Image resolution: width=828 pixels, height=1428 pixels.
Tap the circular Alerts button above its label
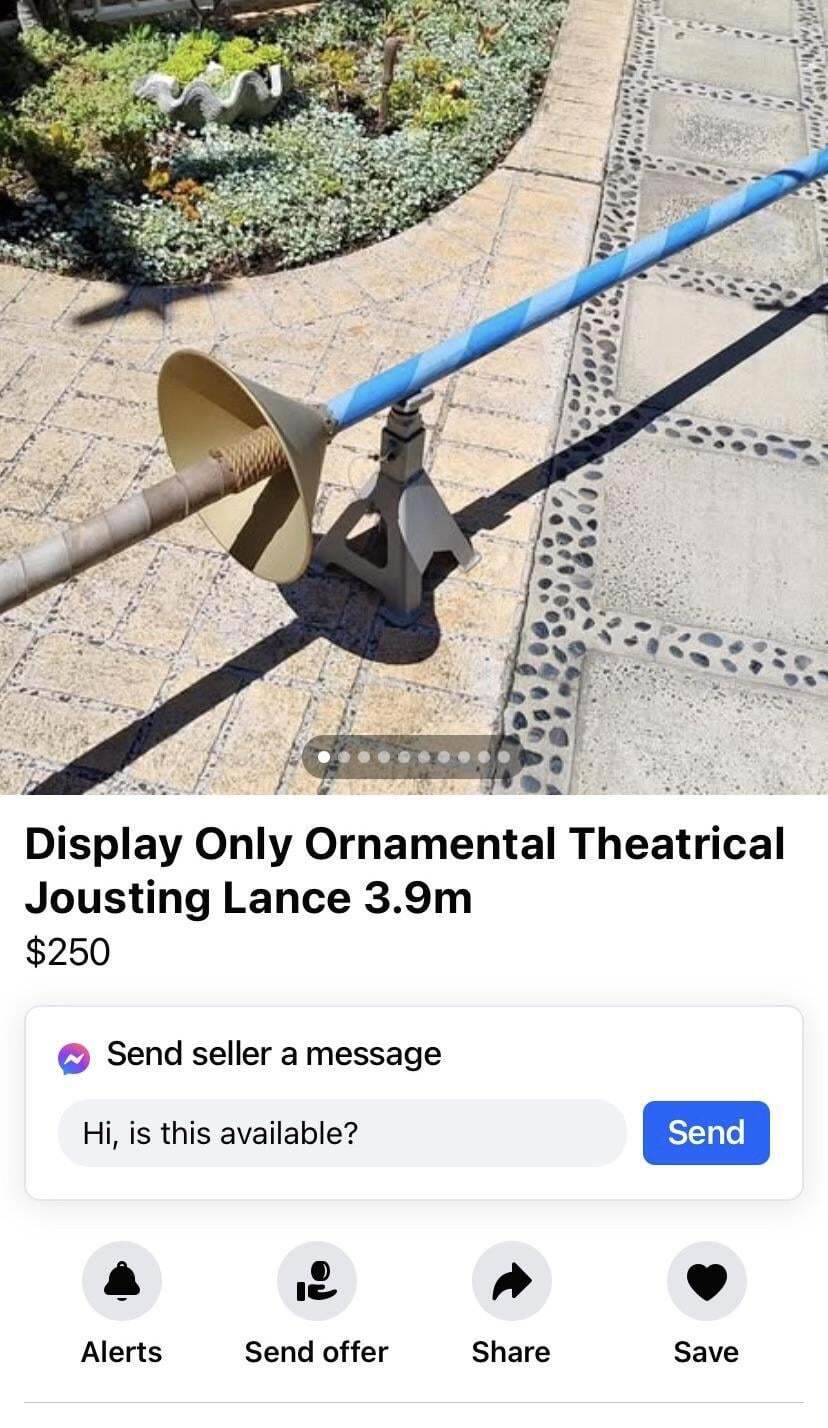point(121,1281)
